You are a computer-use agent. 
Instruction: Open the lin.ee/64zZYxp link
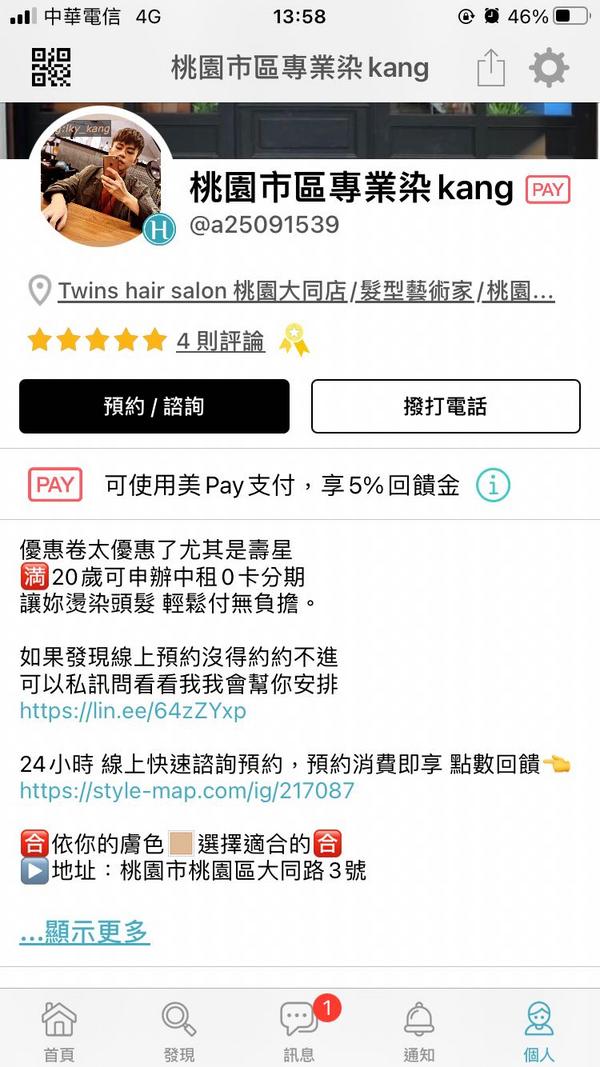pos(133,711)
